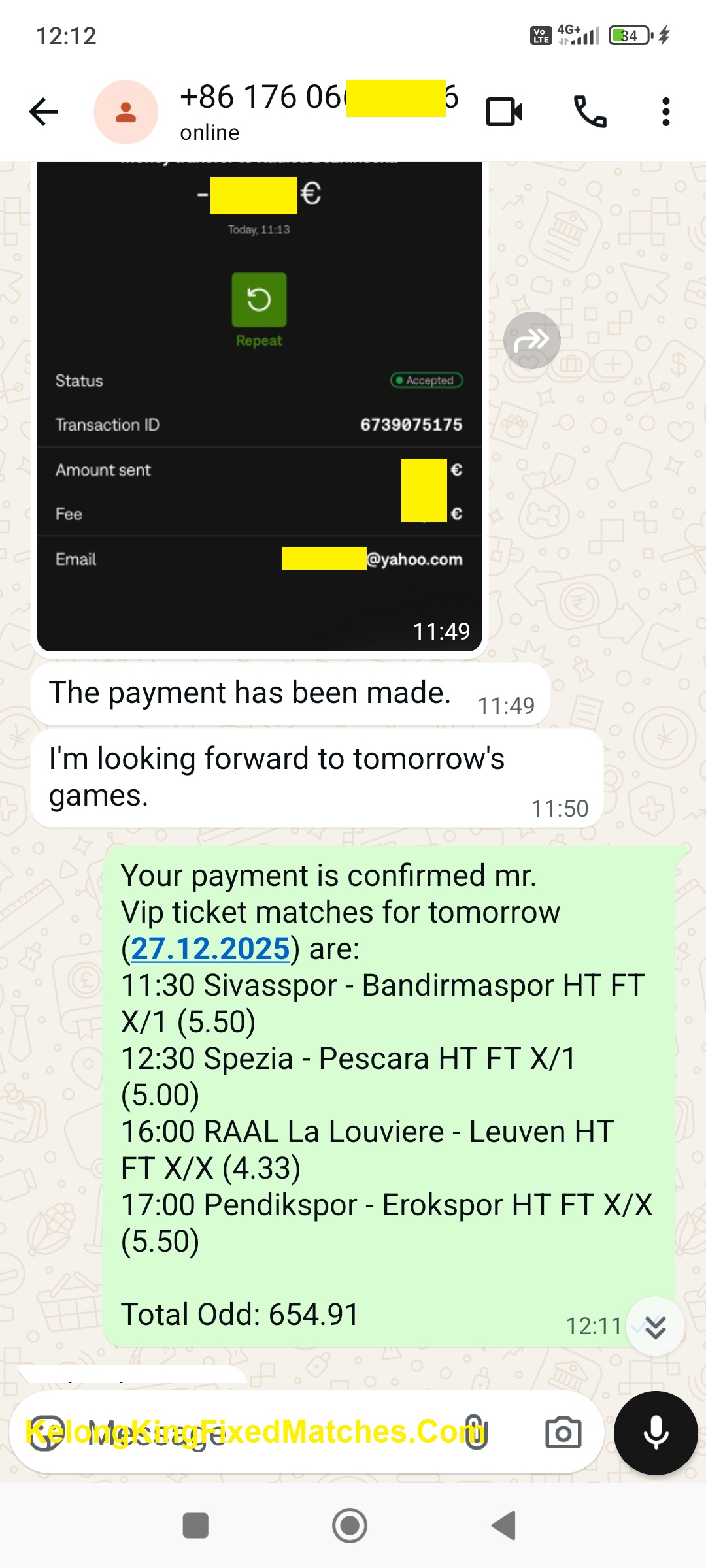Open recent apps
The height and width of the screenshot is (1568, 706).
coord(195,1526)
